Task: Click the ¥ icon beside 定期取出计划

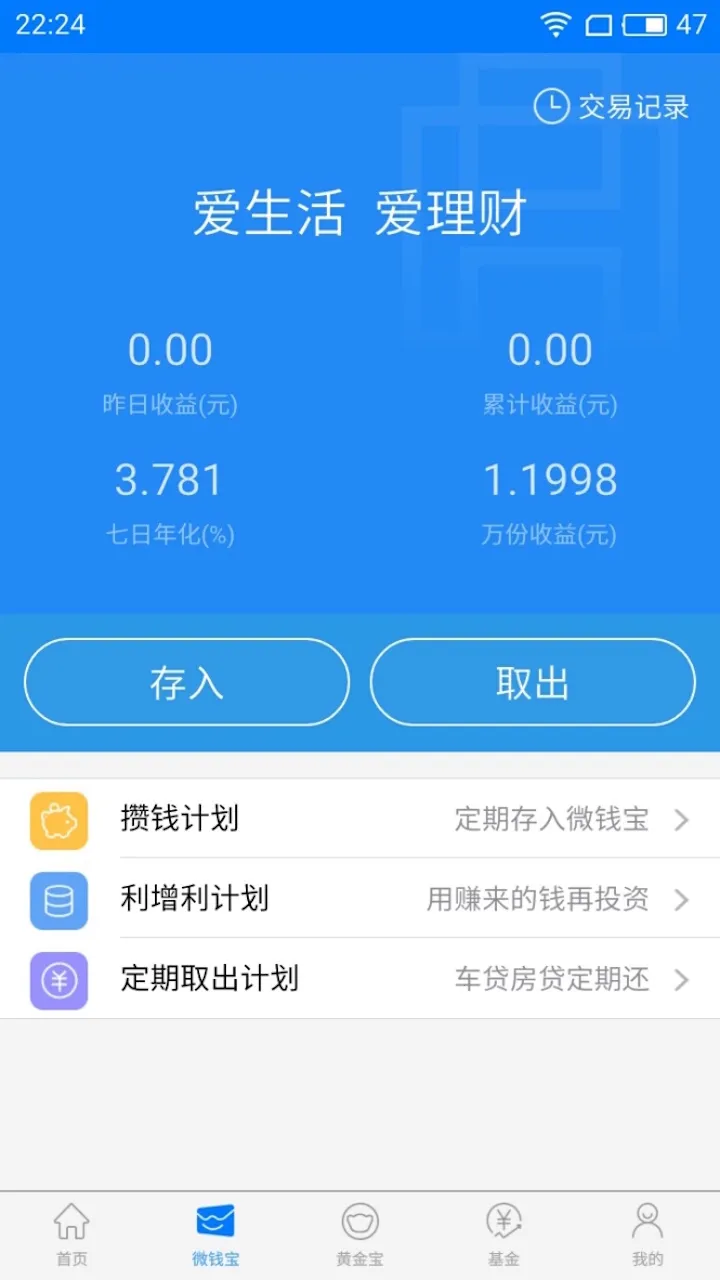Action: 57,979
